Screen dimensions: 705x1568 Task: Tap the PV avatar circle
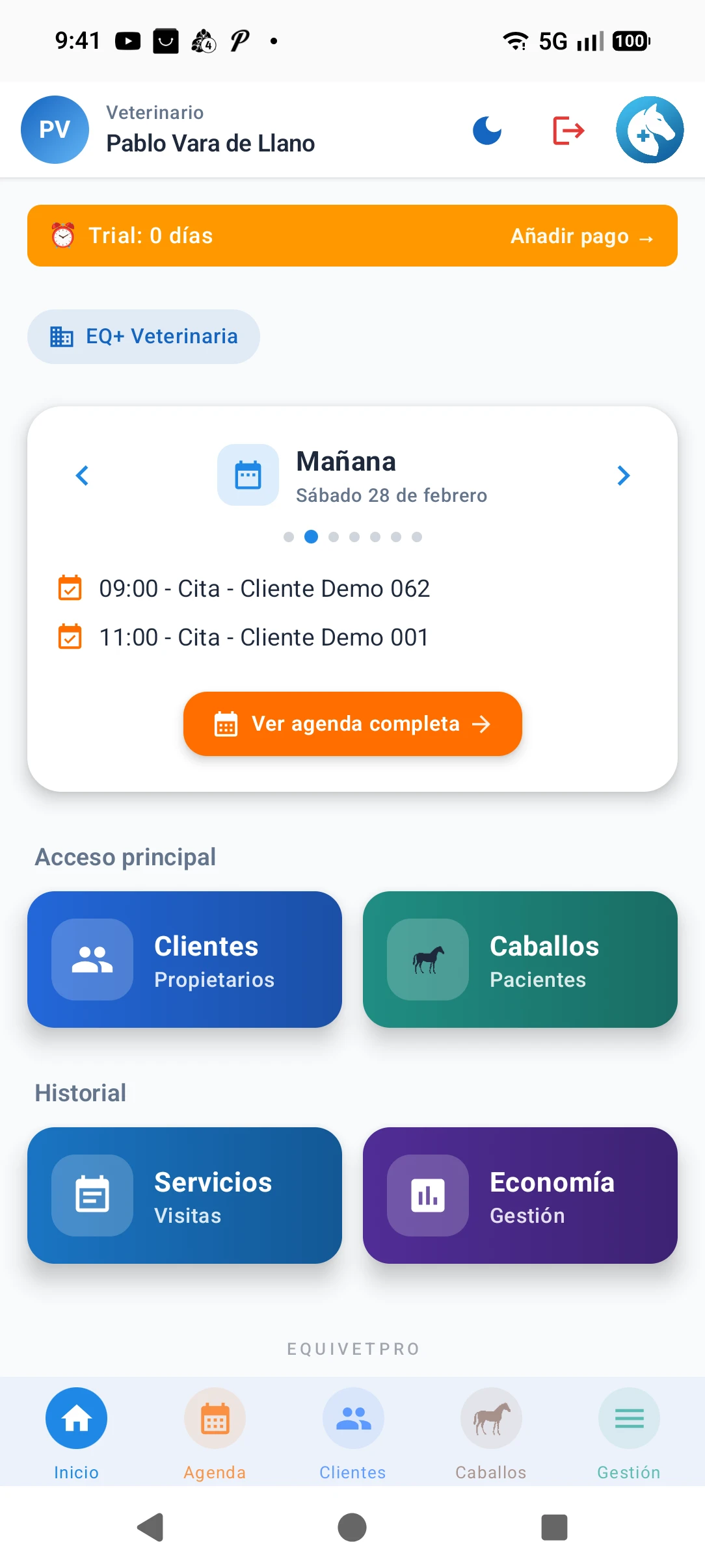click(55, 130)
